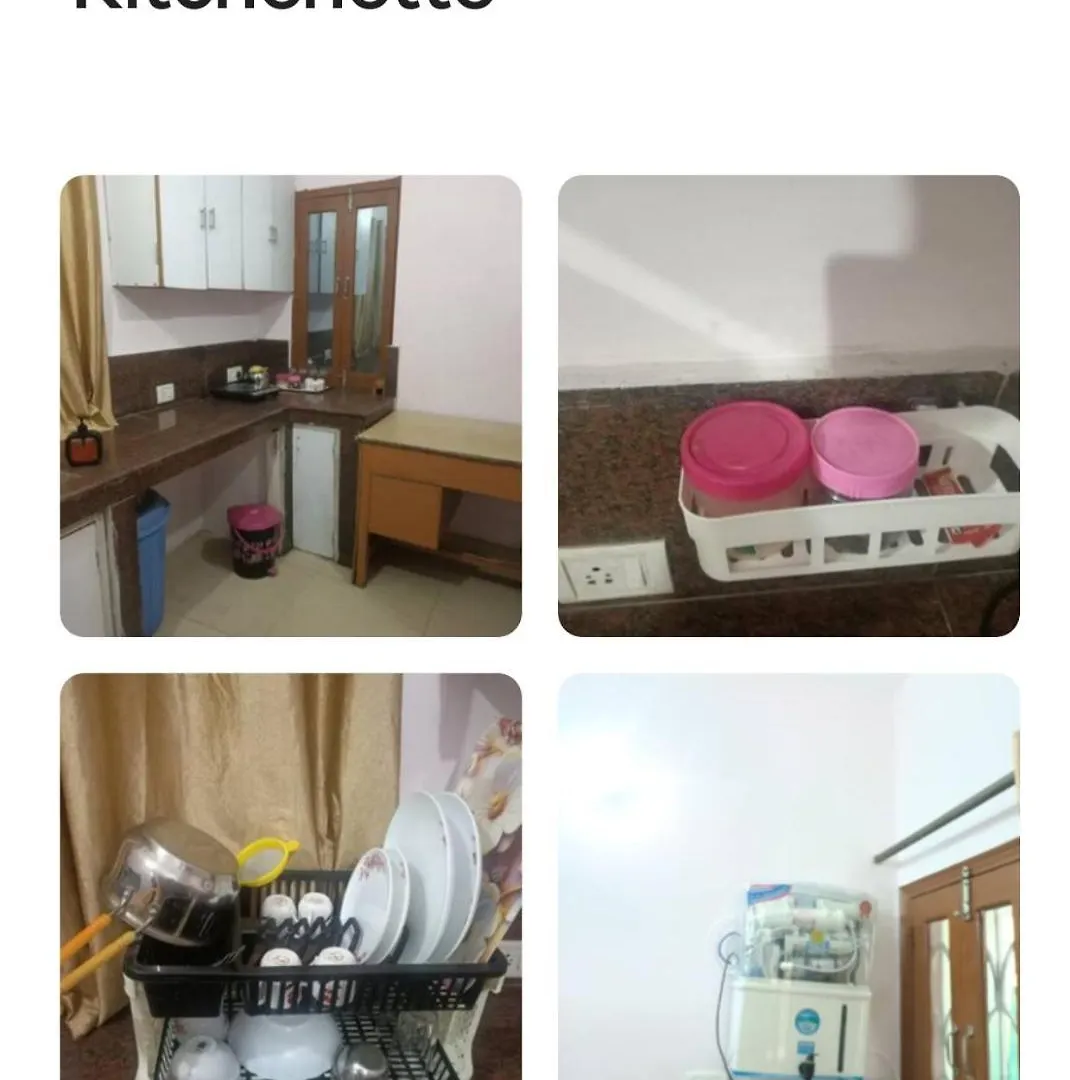Open the dish rack with plates photo
Screen dimensions: 1070x1080
290,875
